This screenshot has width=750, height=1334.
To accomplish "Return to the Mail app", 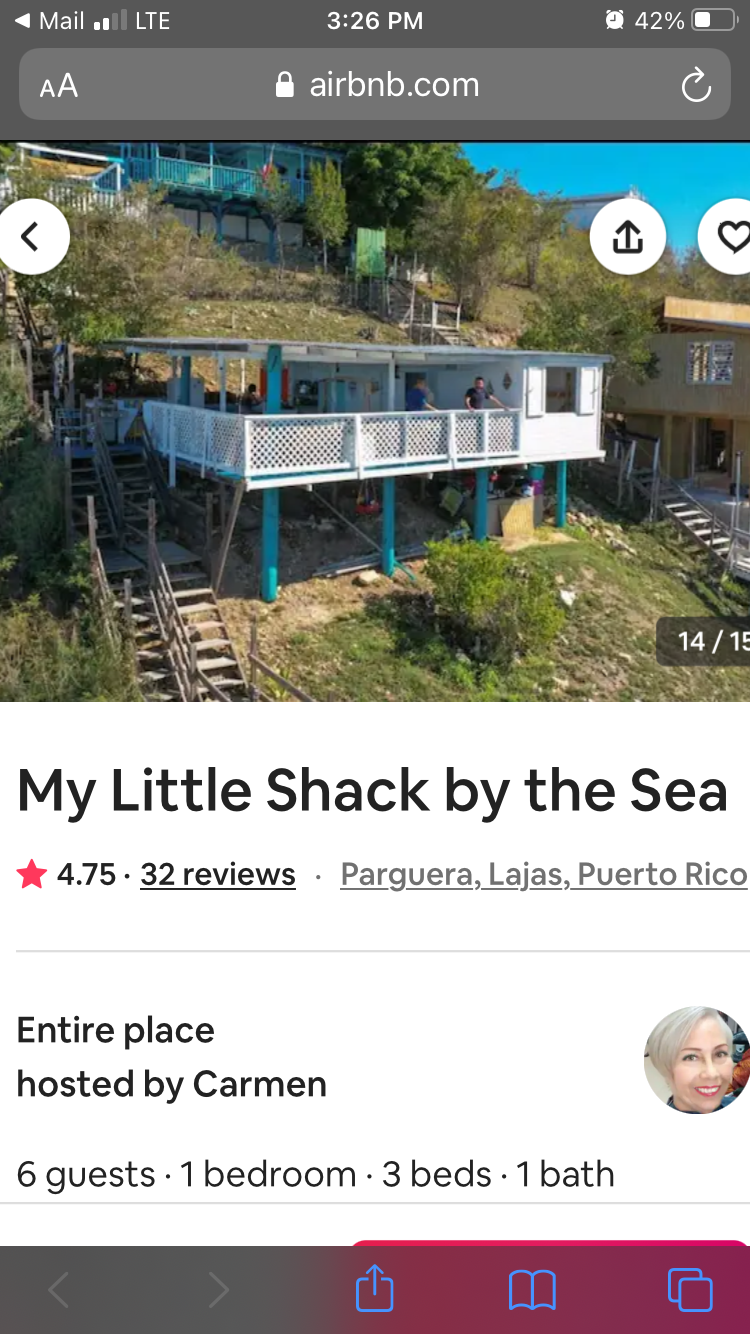I will (x=50, y=20).
